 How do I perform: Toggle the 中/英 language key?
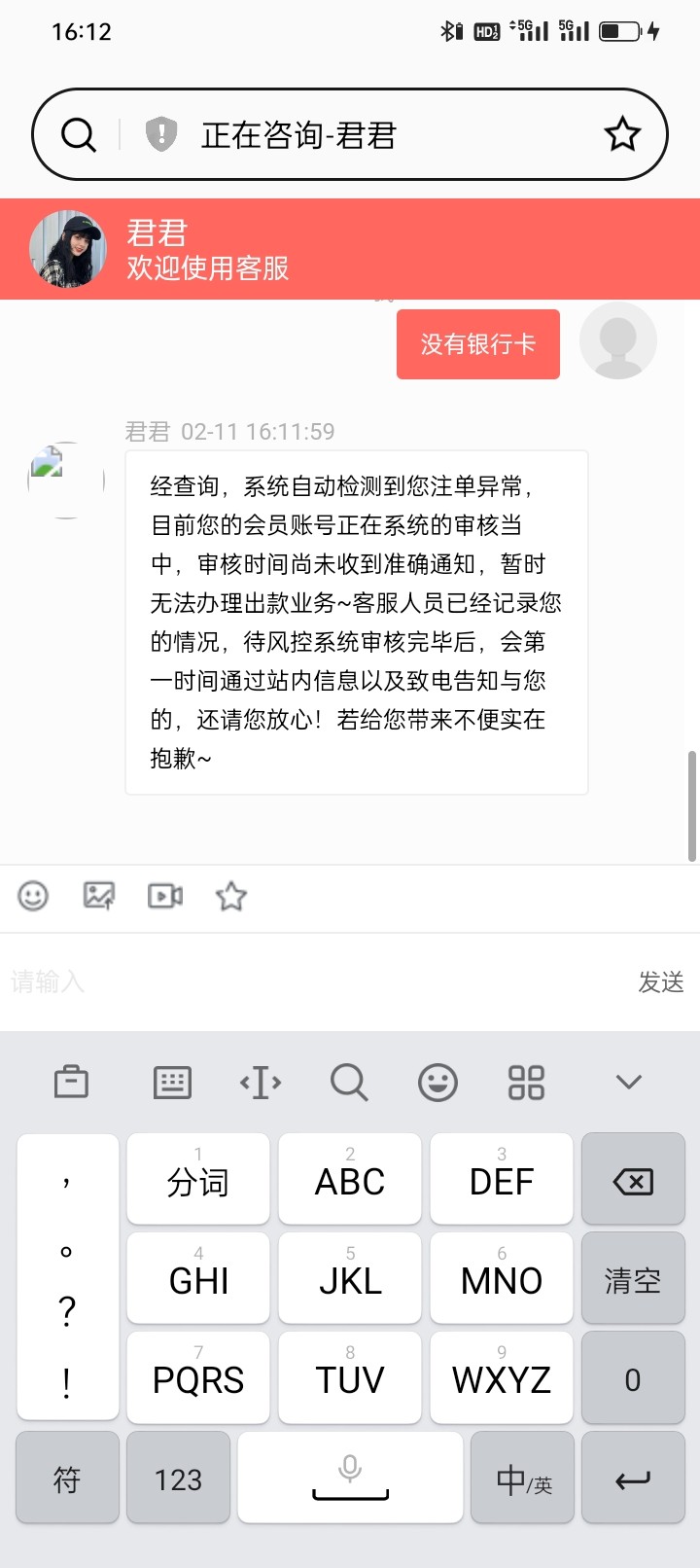(x=522, y=1478)
